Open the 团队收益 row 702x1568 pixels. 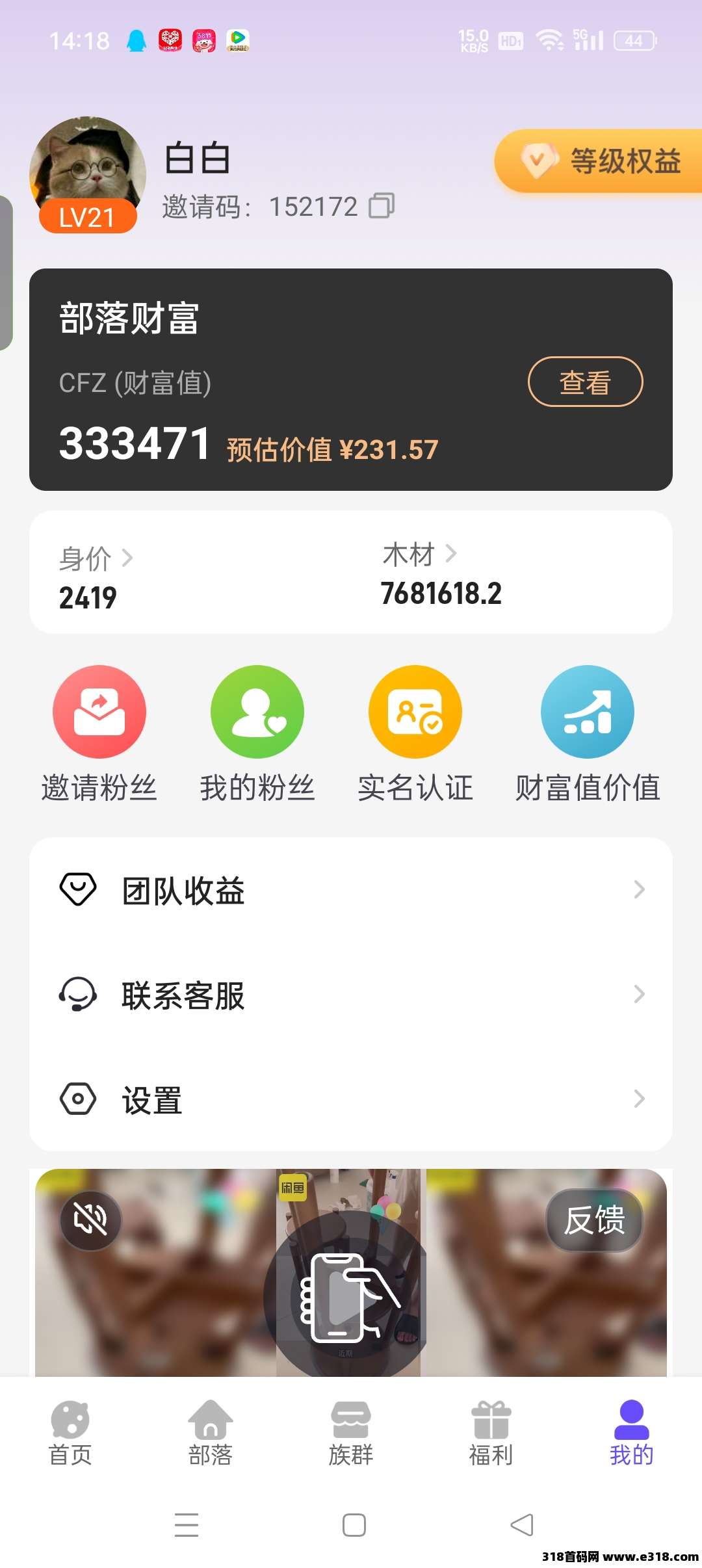[x=351, y=890]
